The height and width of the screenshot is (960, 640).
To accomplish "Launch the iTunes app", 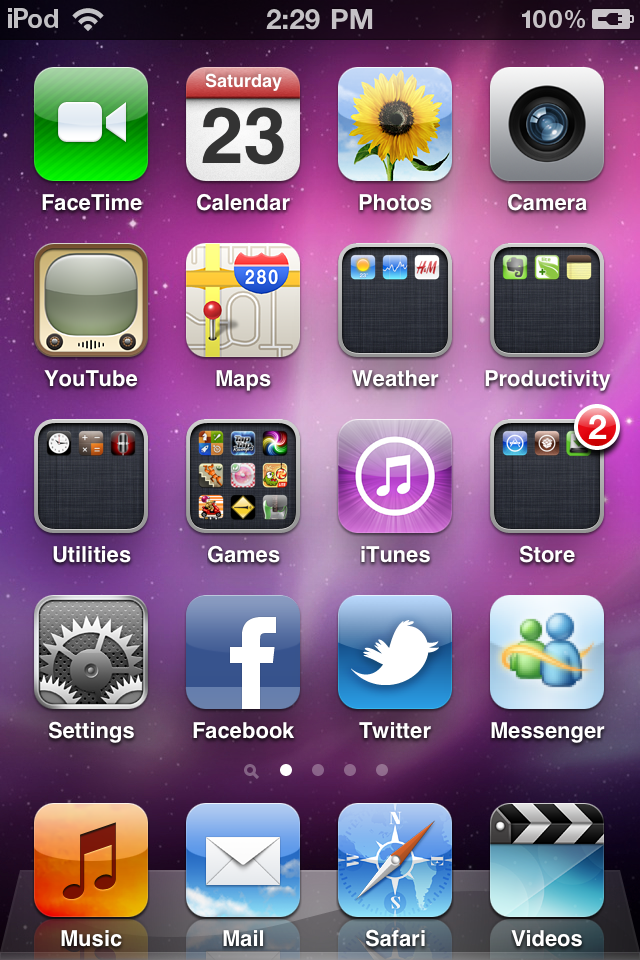I will (395, 476).
